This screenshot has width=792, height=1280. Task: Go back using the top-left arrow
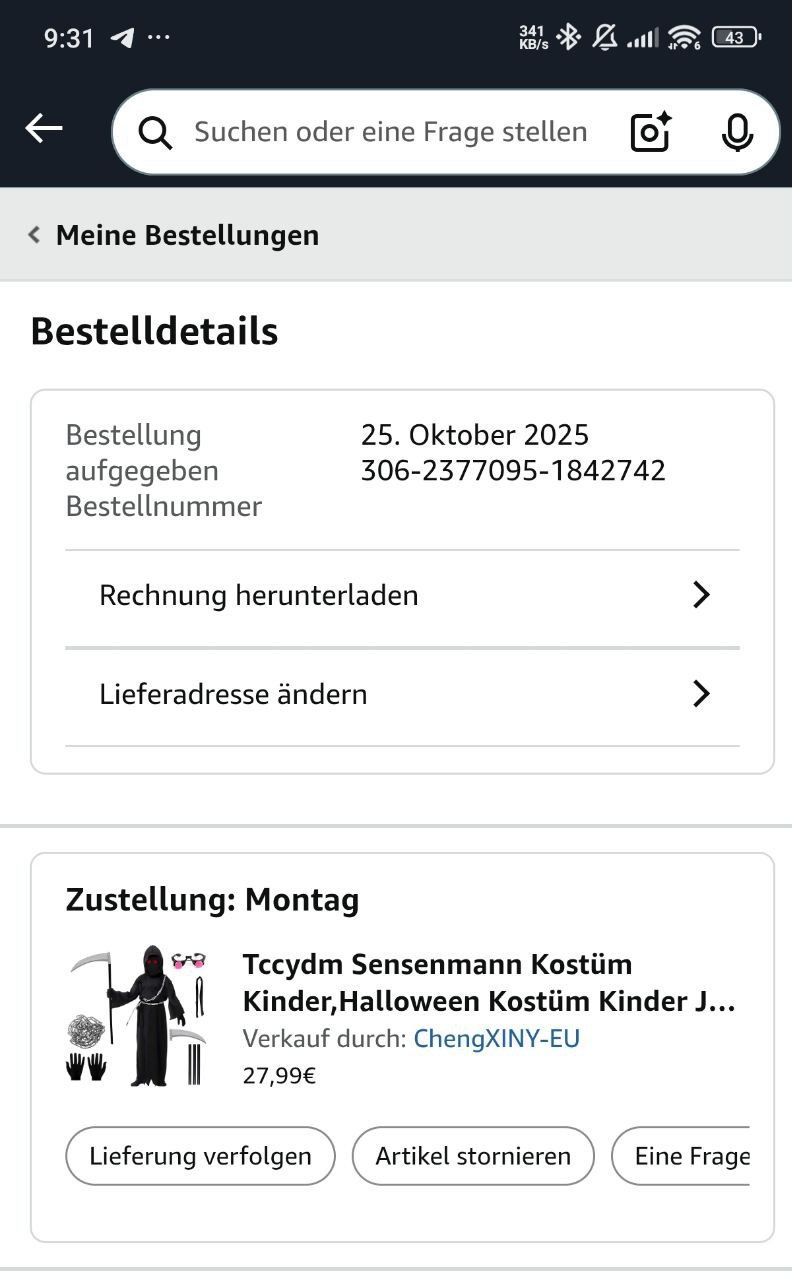coord(44,129)
